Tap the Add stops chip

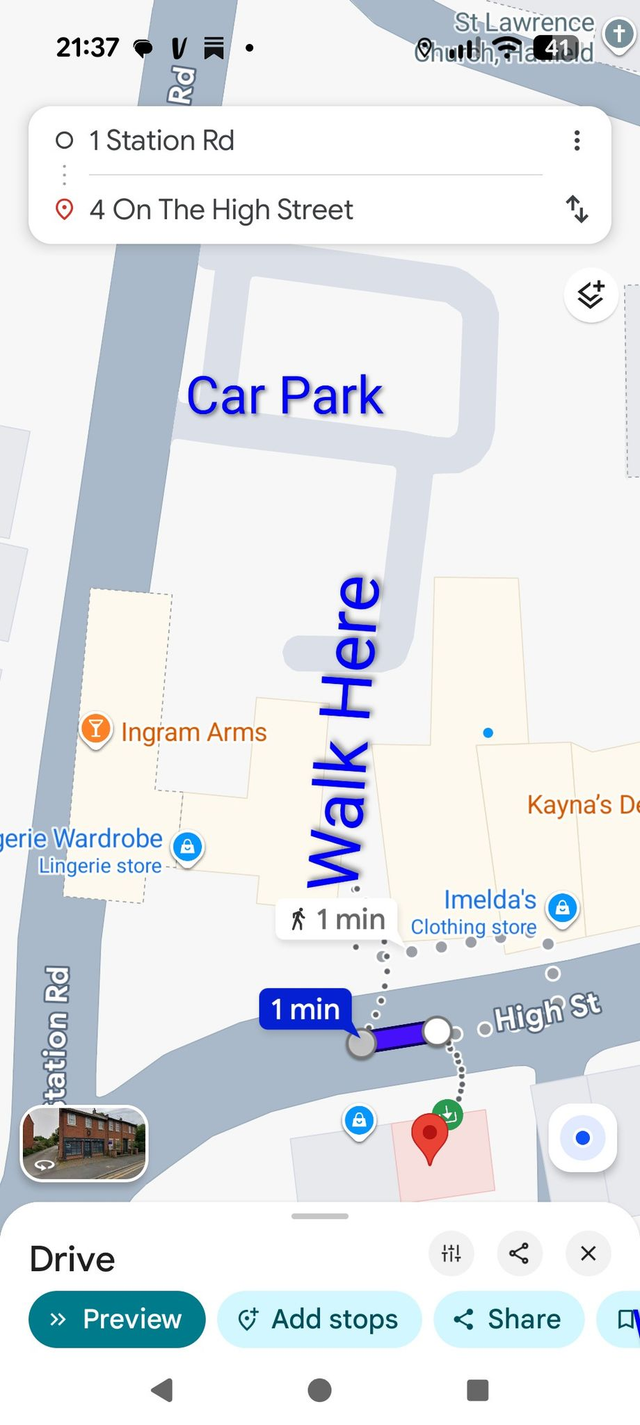point(319,1319)
